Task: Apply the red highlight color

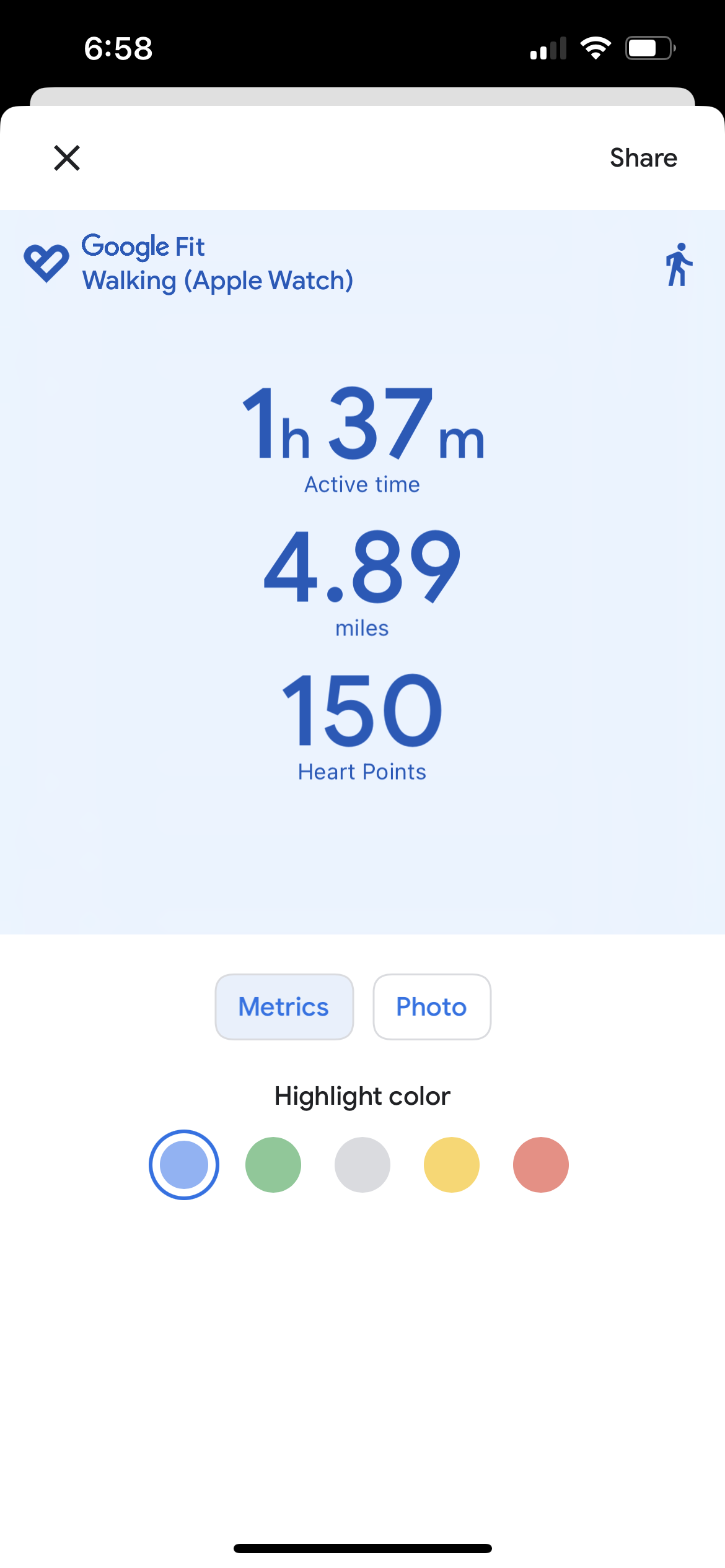Action: coord(541,1164)
